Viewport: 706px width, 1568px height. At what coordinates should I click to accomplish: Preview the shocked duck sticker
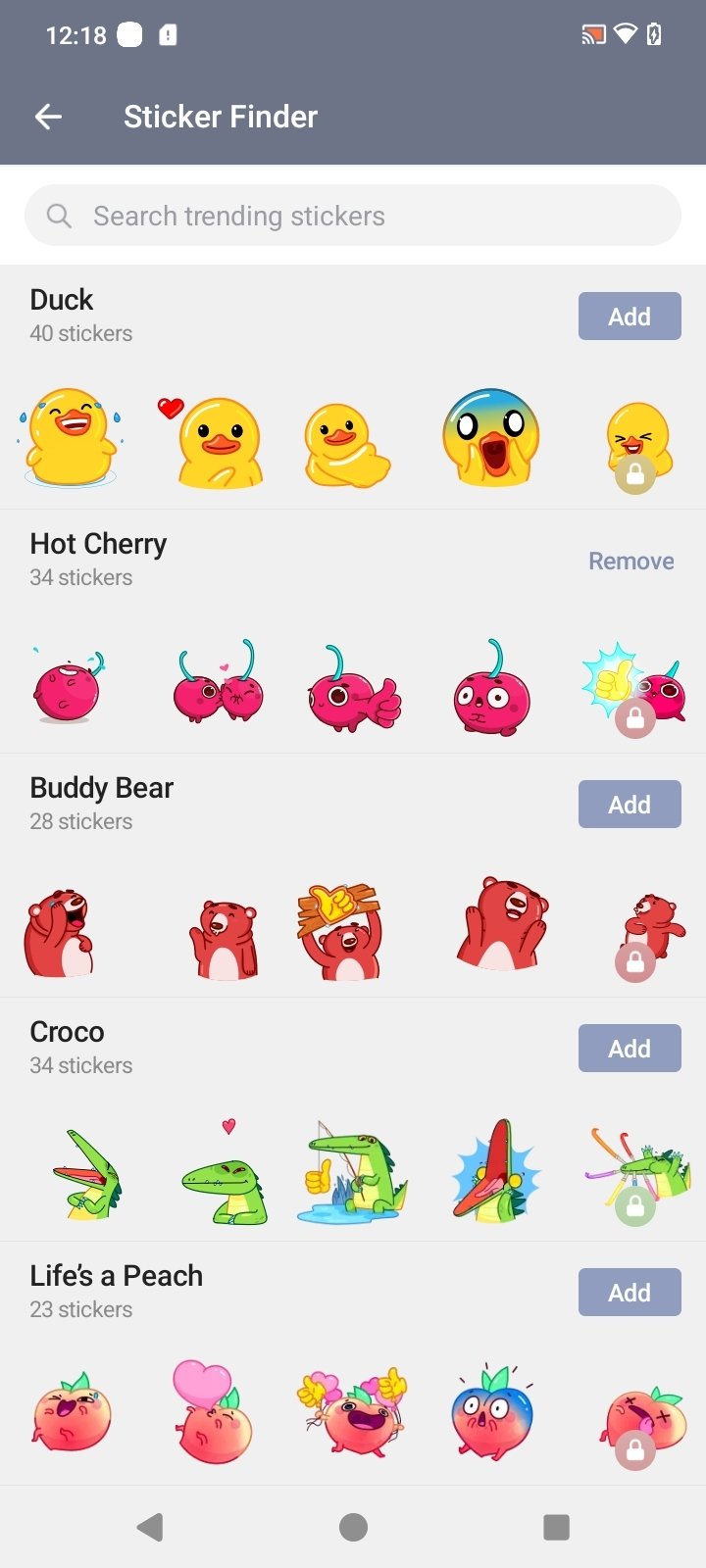[x=490, y=437]
